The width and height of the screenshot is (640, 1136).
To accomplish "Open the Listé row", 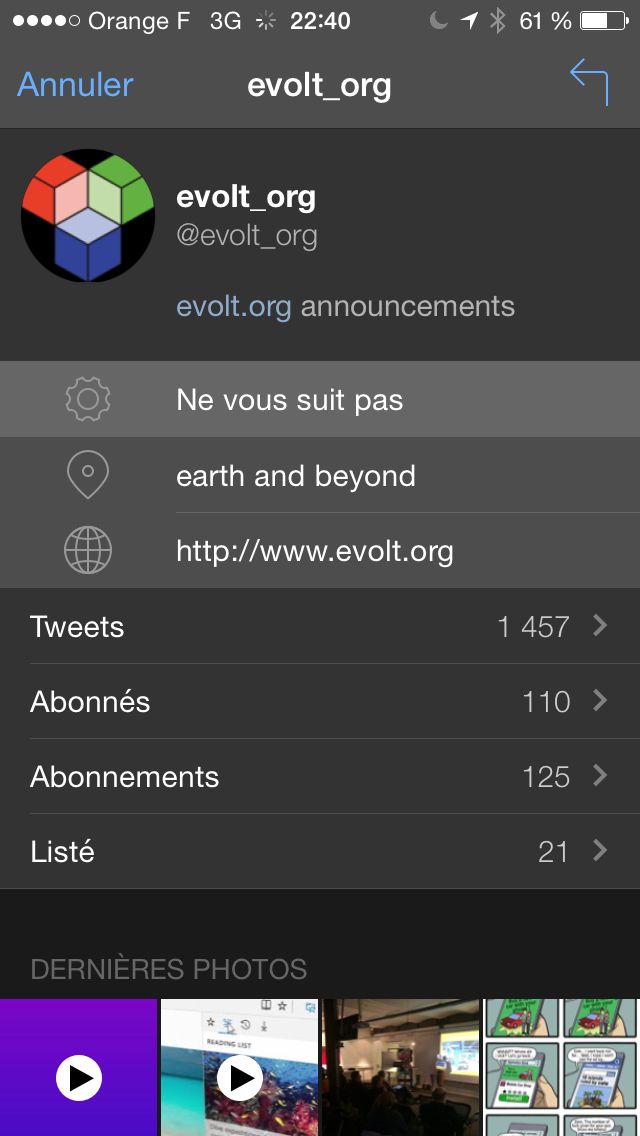I will 320,852.
